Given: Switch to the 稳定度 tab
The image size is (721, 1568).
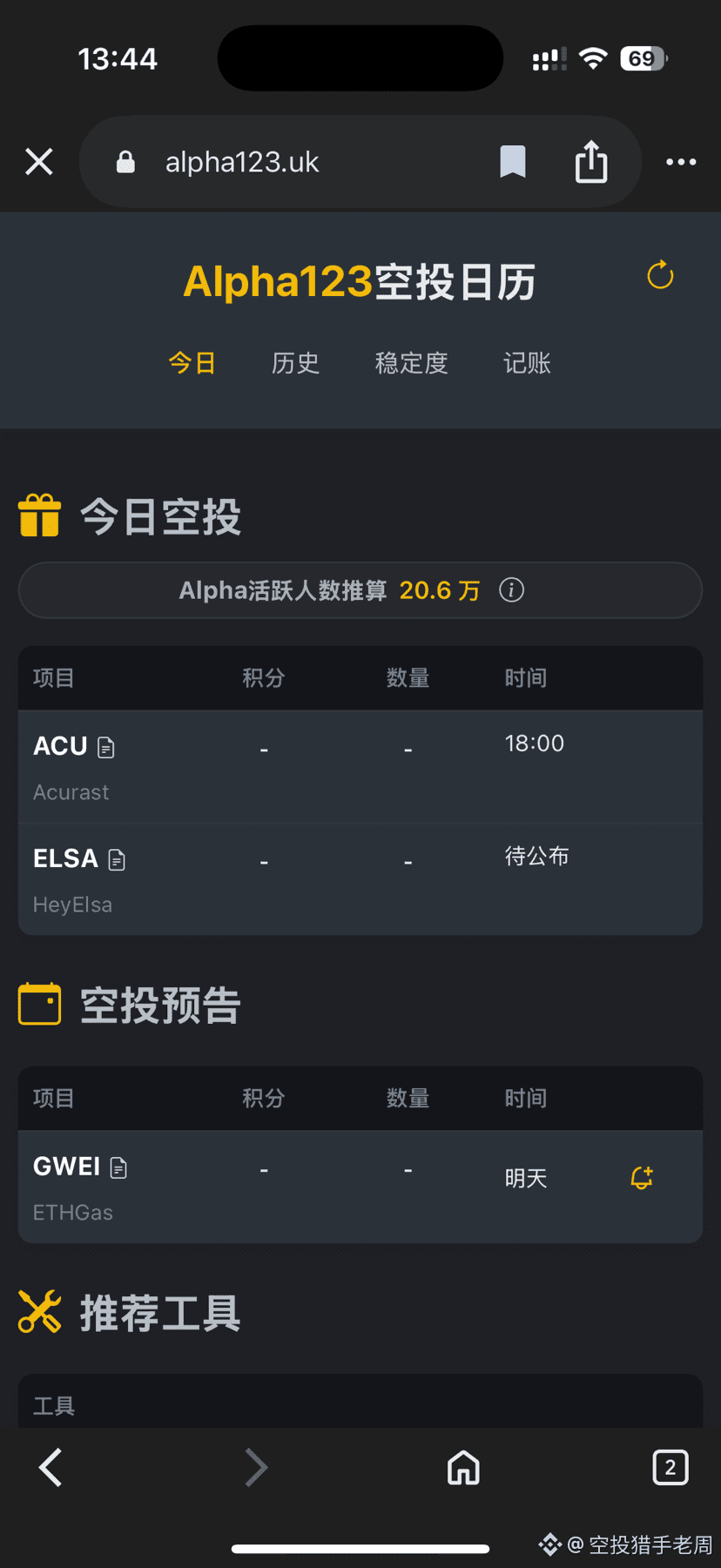Looking at the screenshot, I should [x=410, y=363].
